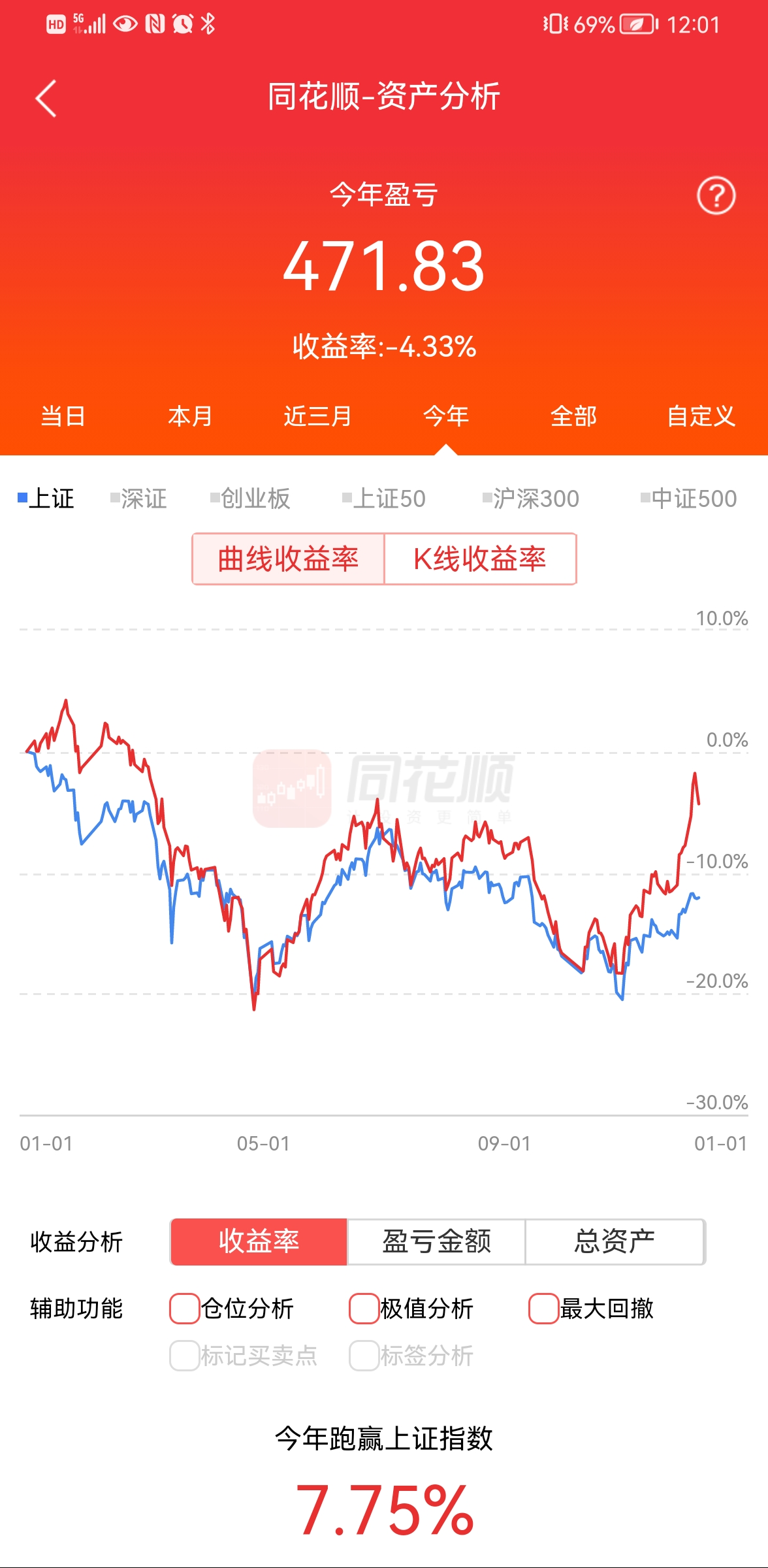Image resolution: width=768 pixels, height=1568 pixels.
Task: Switch to the 当日 tab
Action: (63, 416)
